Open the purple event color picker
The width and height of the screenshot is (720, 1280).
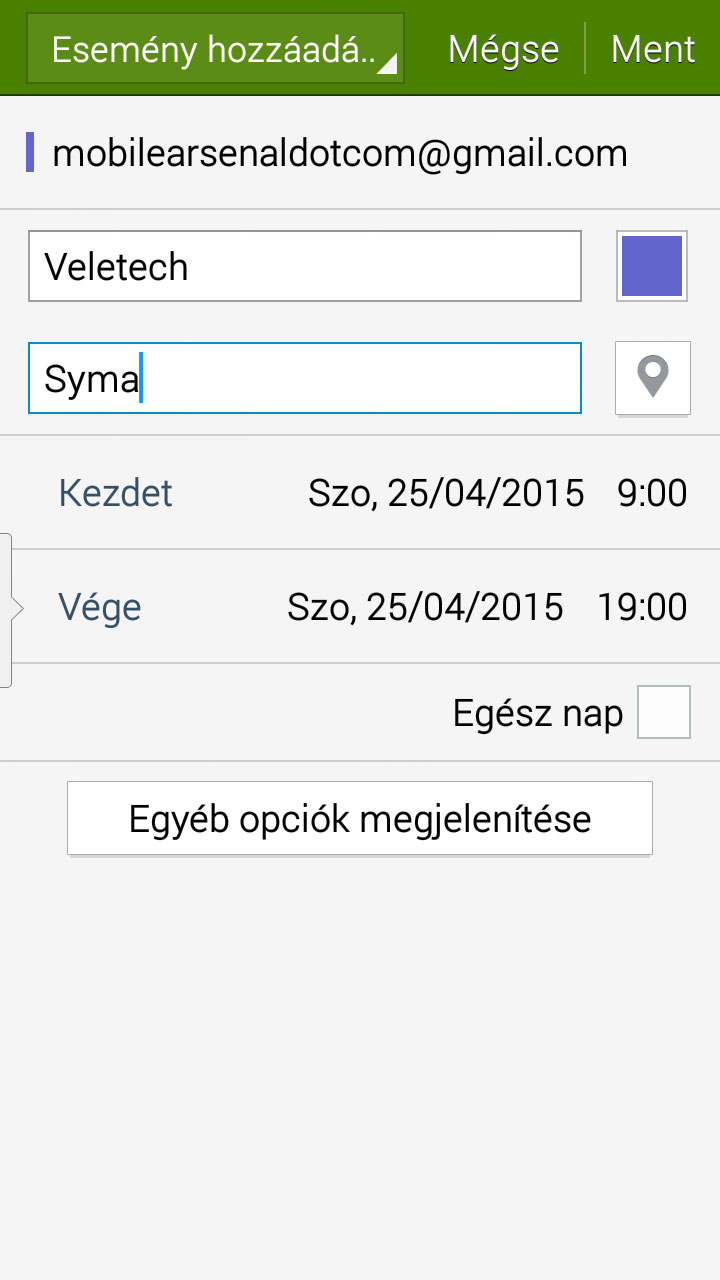tap(652, 266)
